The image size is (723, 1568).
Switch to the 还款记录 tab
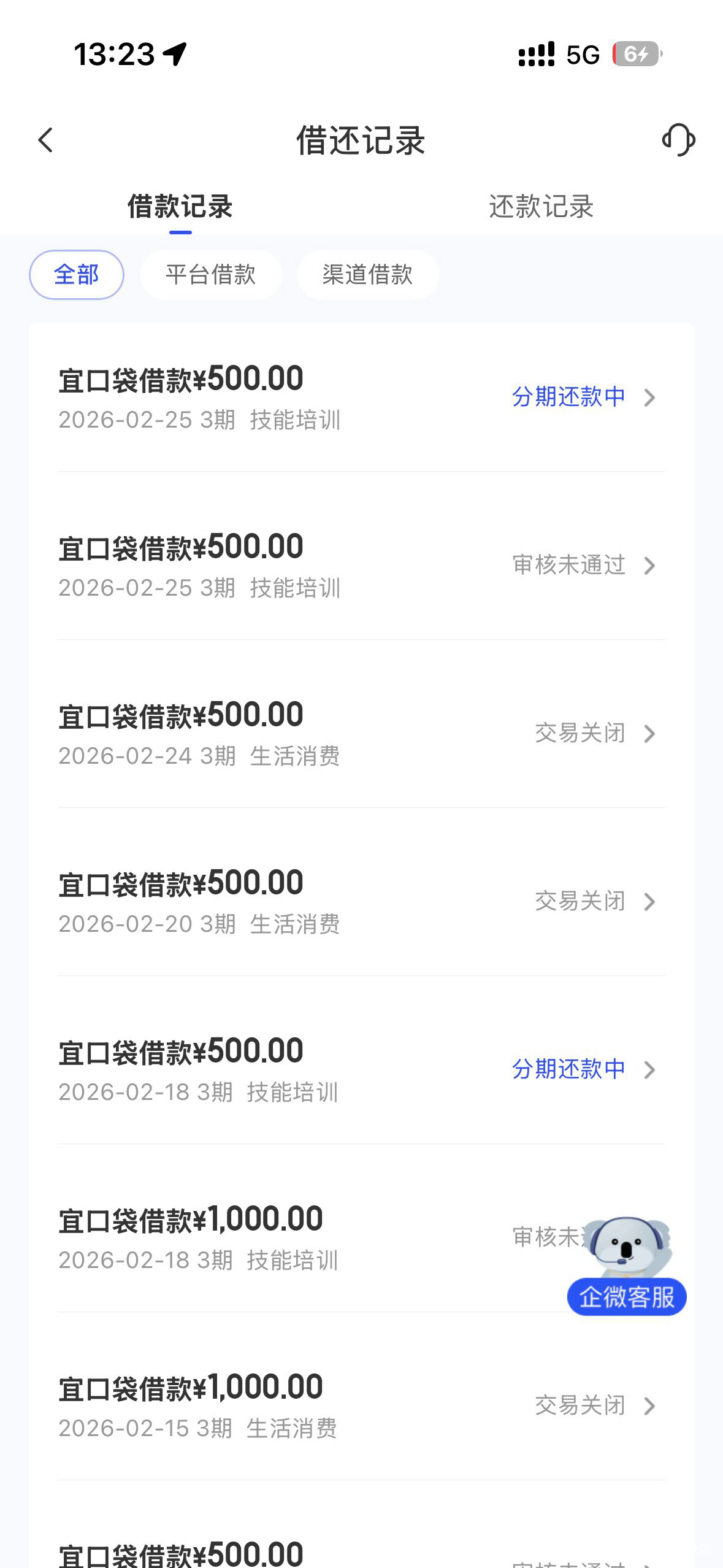tap(541, 207)
